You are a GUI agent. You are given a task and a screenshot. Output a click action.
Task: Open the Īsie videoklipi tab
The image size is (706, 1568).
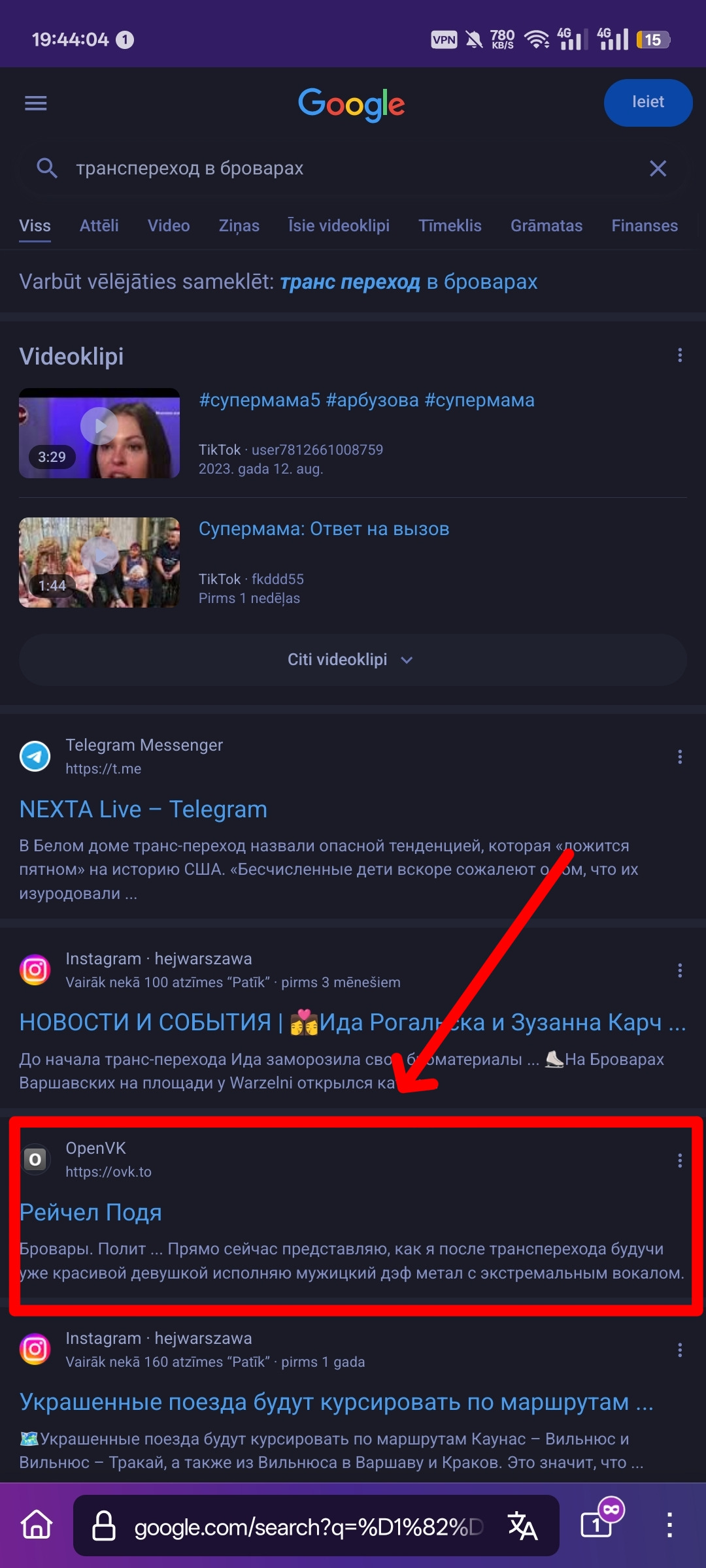coord(339,226)
